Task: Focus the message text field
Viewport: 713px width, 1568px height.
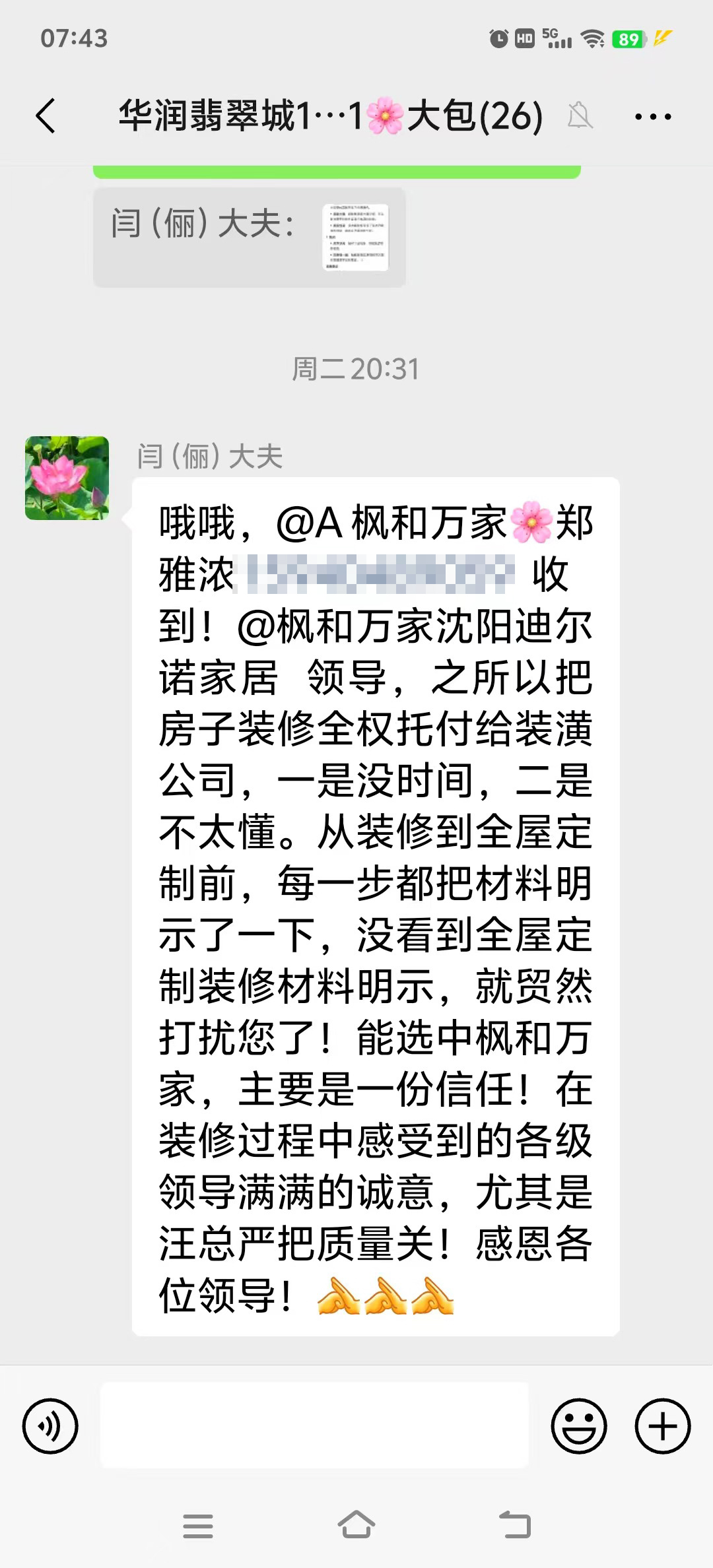Action: (314, 1425)
